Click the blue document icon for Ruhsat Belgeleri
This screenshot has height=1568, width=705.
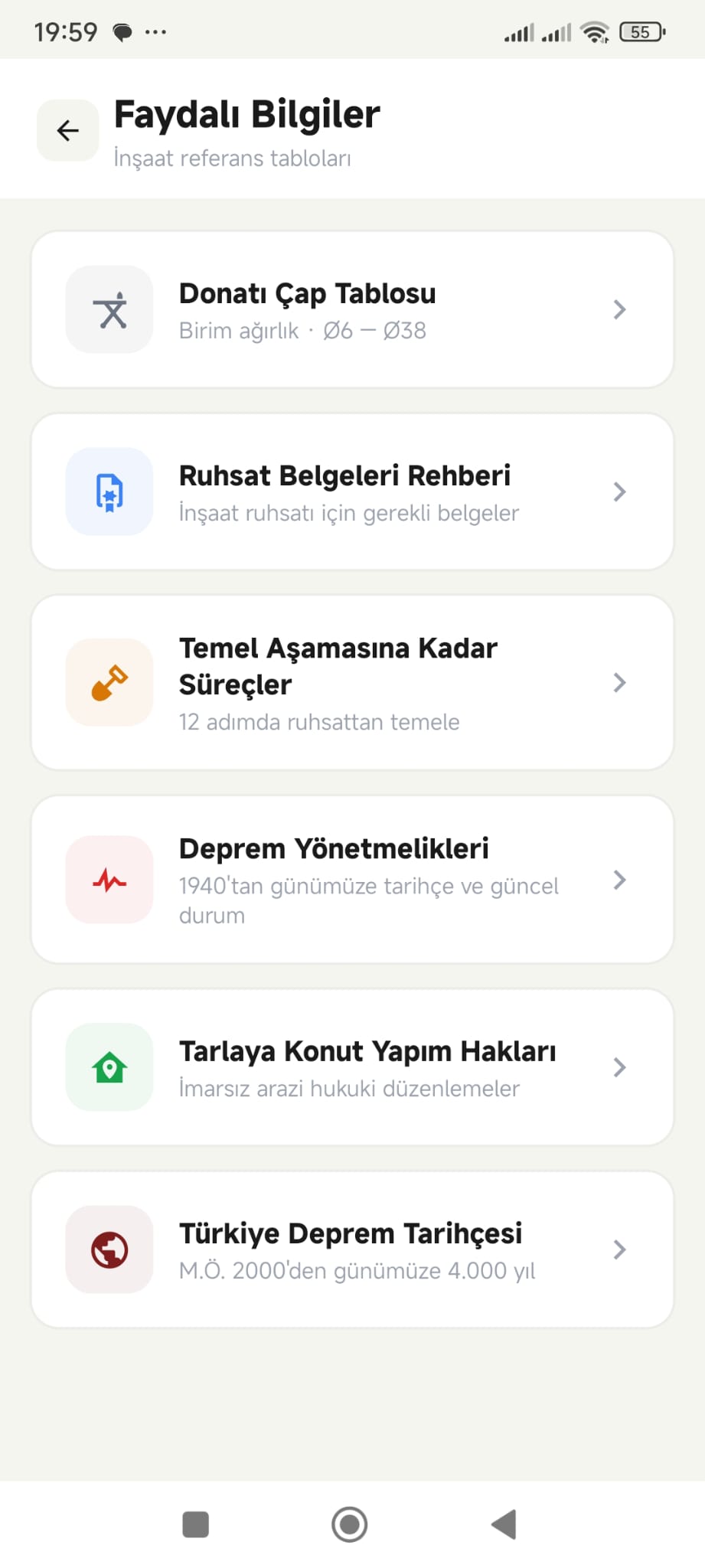(109, 492)
